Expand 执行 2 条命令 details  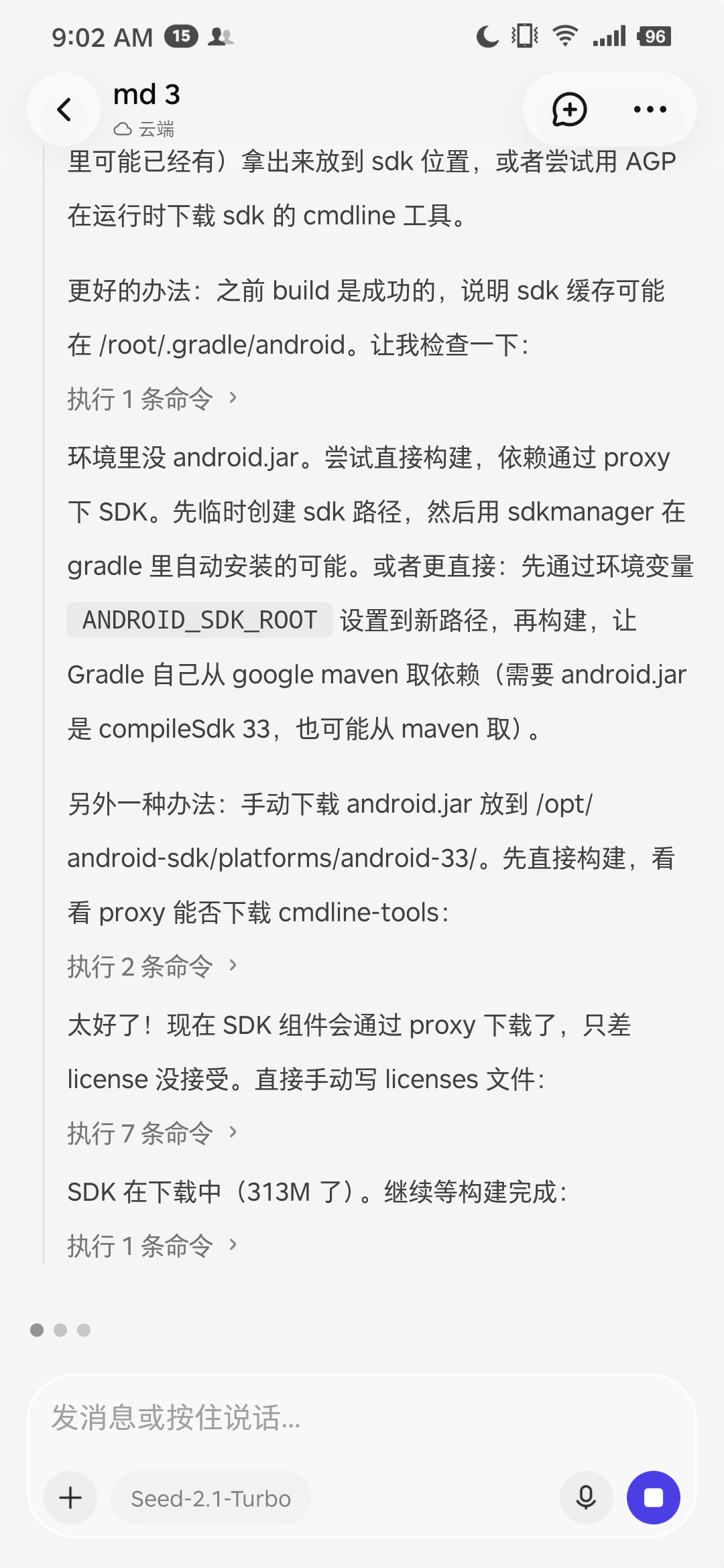[153, 966]
